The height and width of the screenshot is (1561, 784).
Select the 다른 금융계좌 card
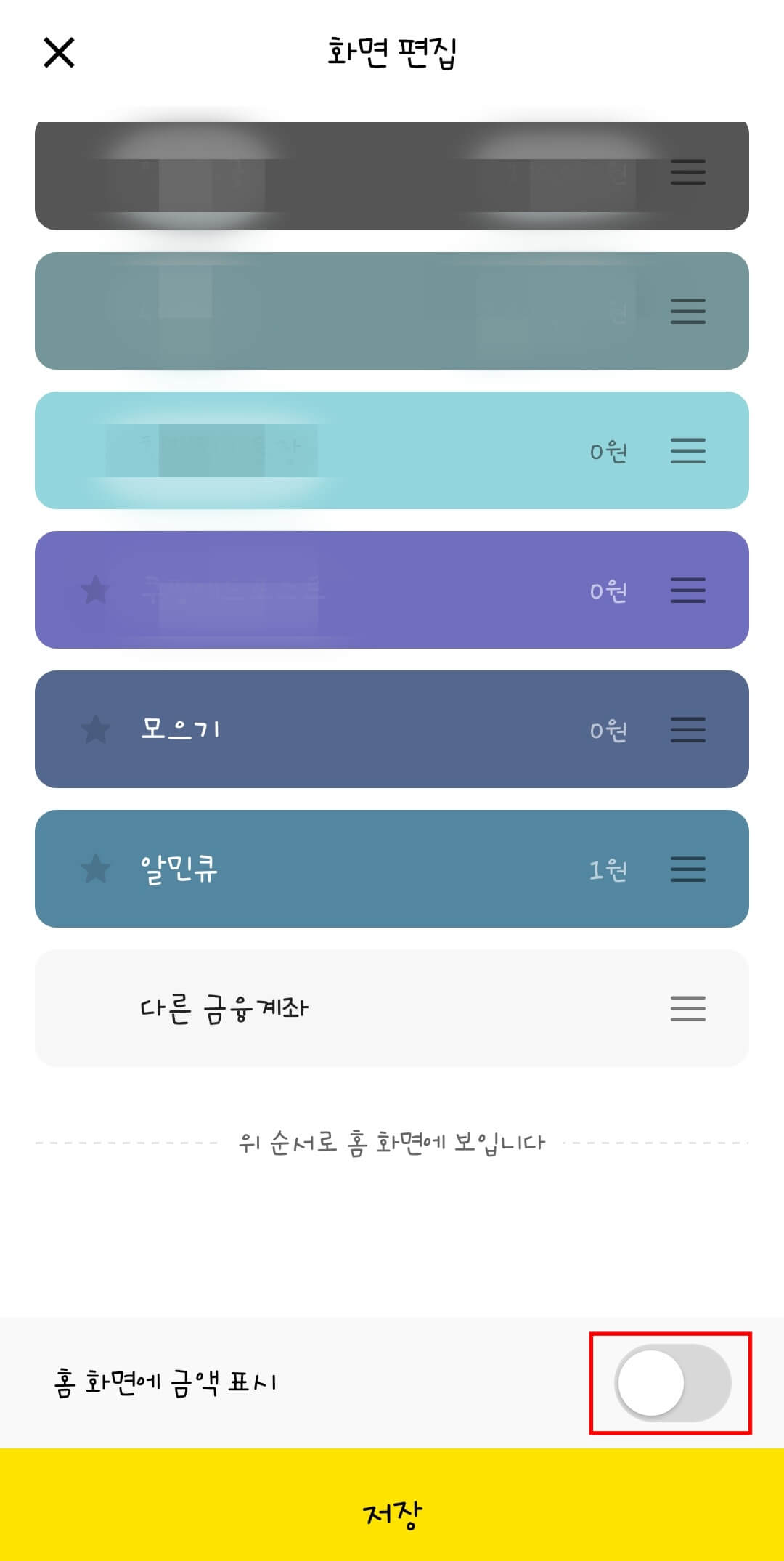tap(392, 1007)
